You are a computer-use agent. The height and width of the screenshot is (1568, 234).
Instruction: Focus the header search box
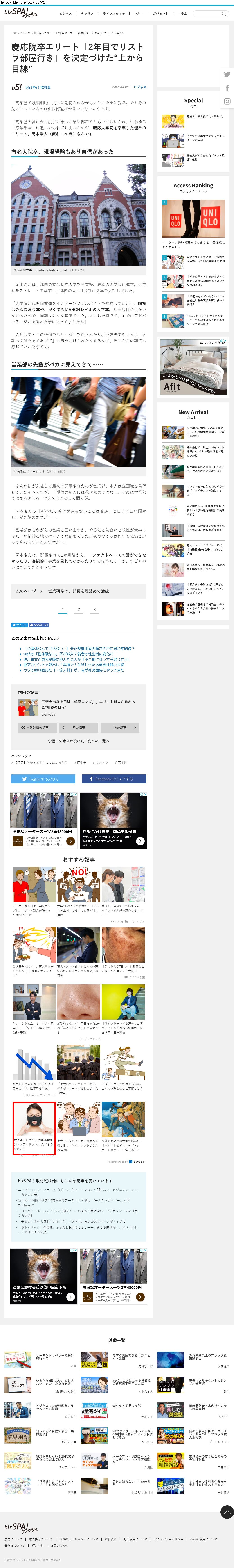210,13
